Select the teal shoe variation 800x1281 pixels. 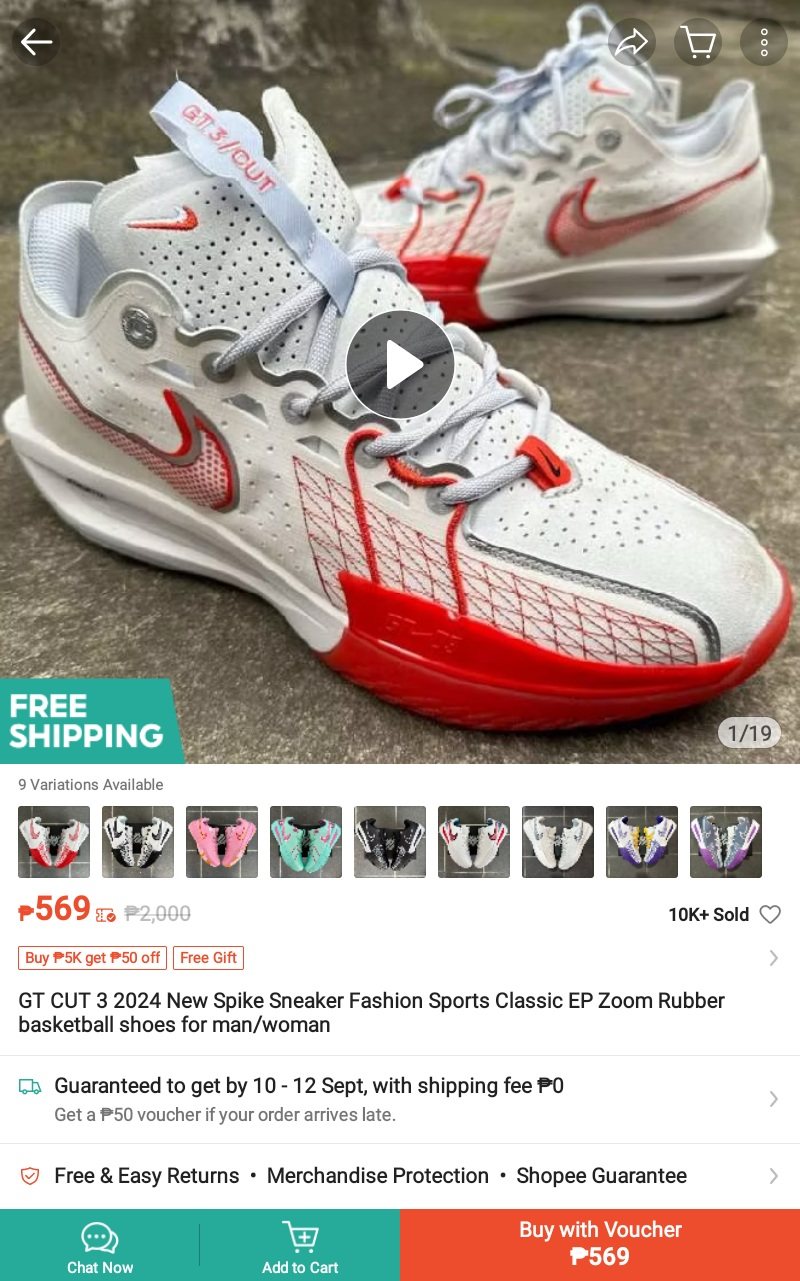click(306, 842)
